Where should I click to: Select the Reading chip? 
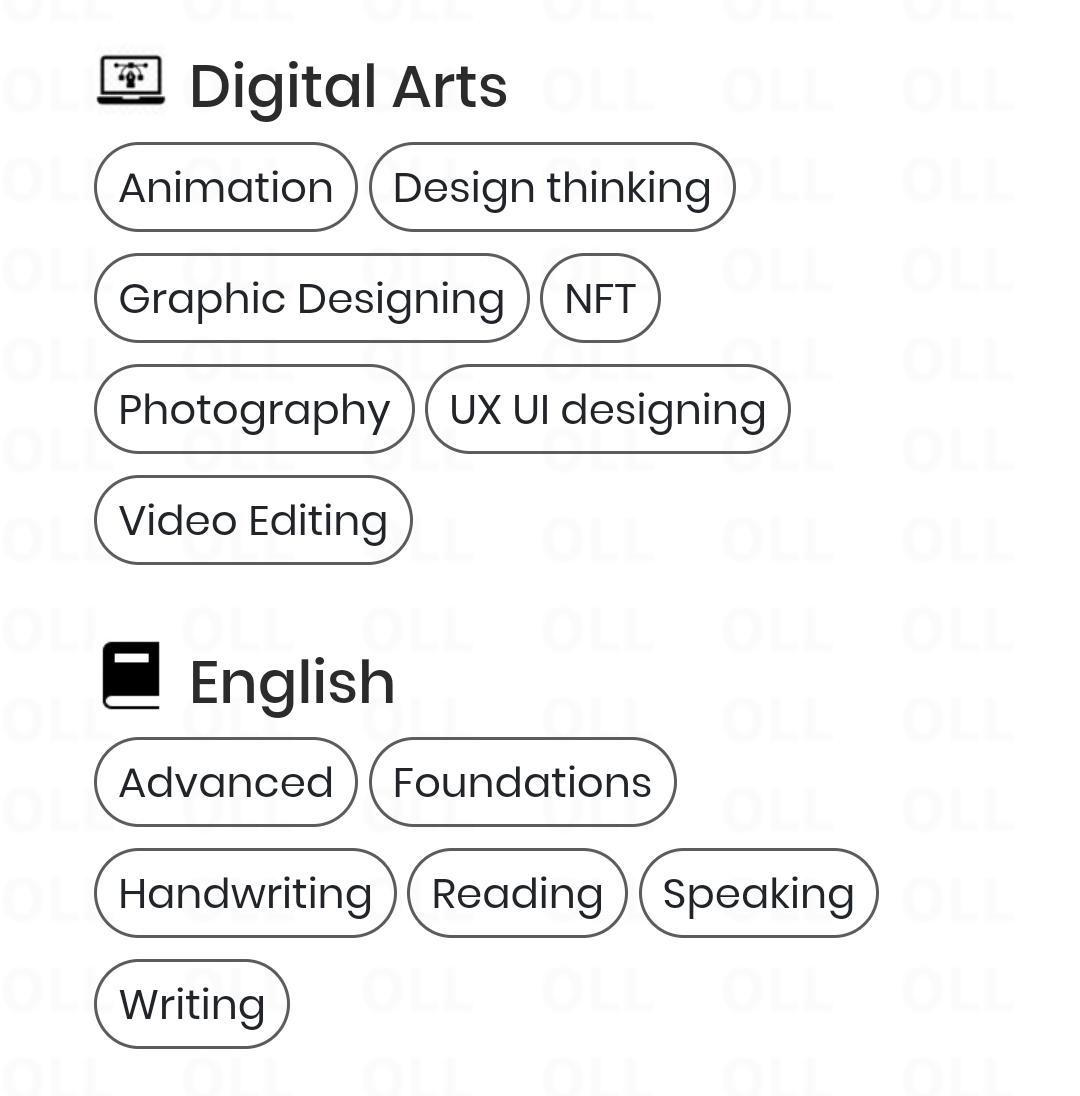click(517, 893)
